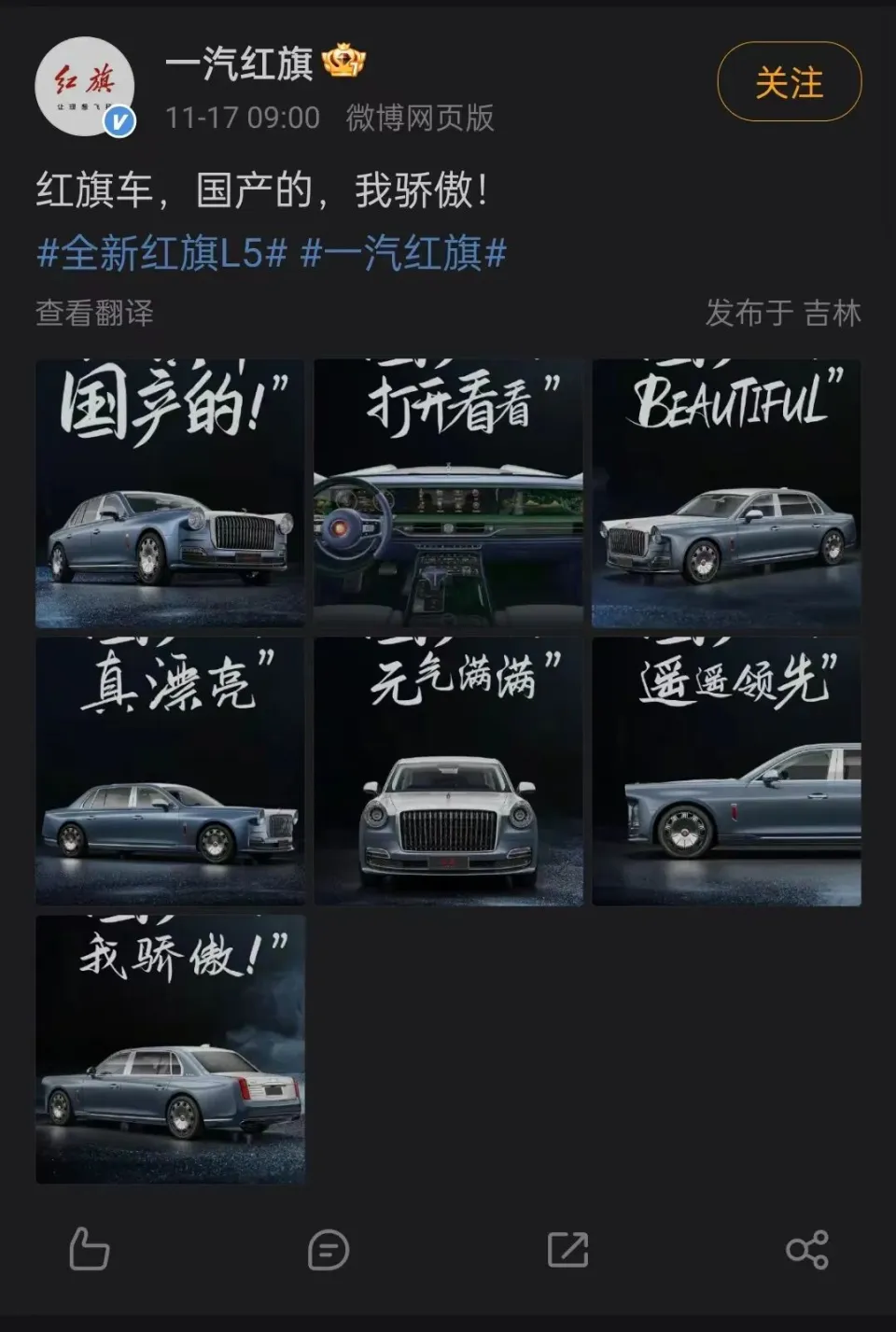Like this post with the thumbs-up icon

(x=90, y=1249)
